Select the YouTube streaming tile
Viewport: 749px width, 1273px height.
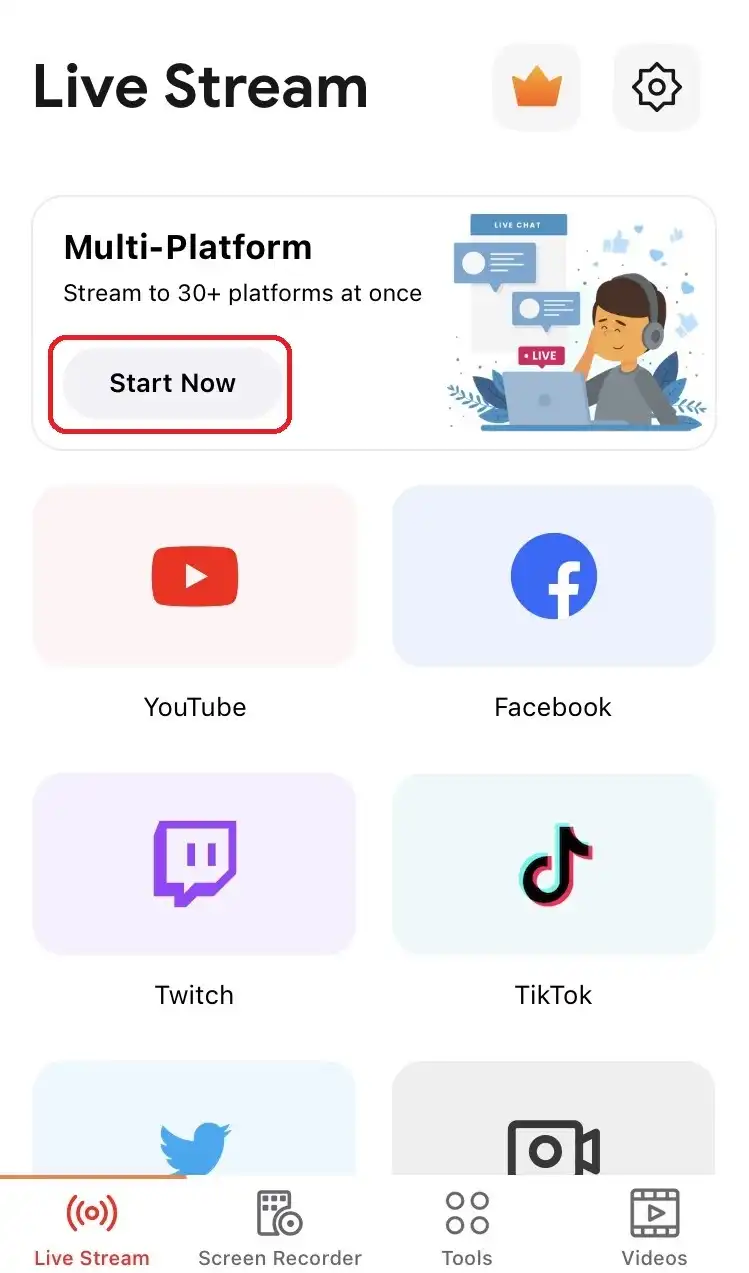pyautogui.click(x=195, y=576)
